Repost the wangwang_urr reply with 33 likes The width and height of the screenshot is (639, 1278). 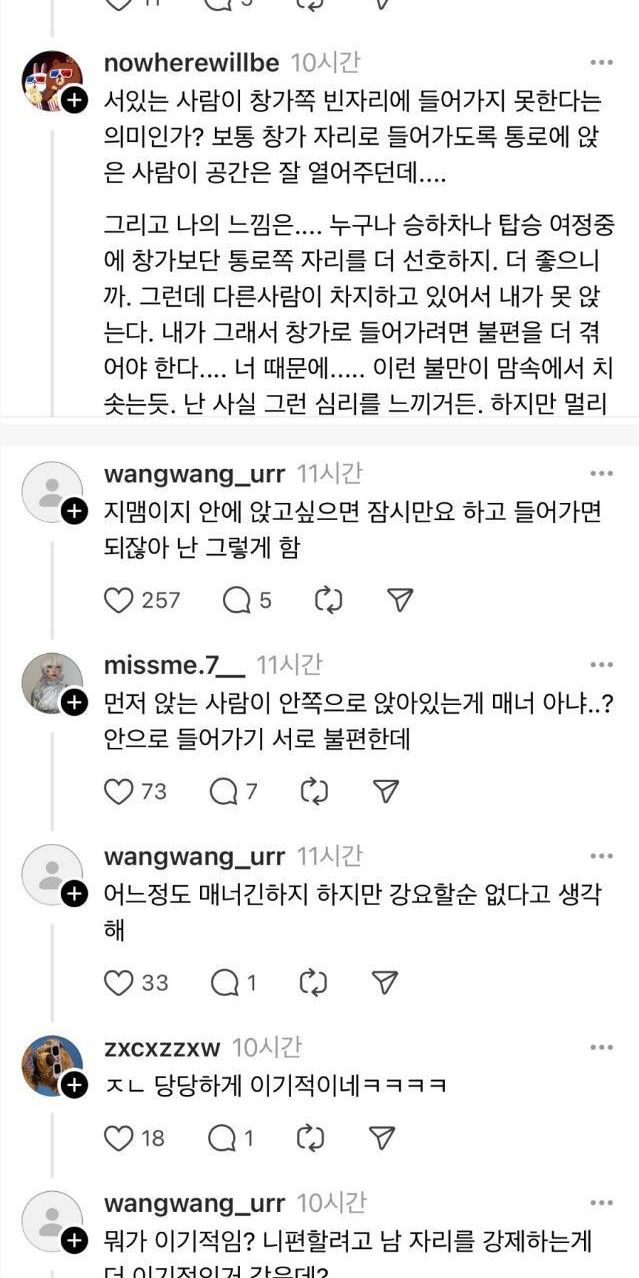[x=315, y=983]
